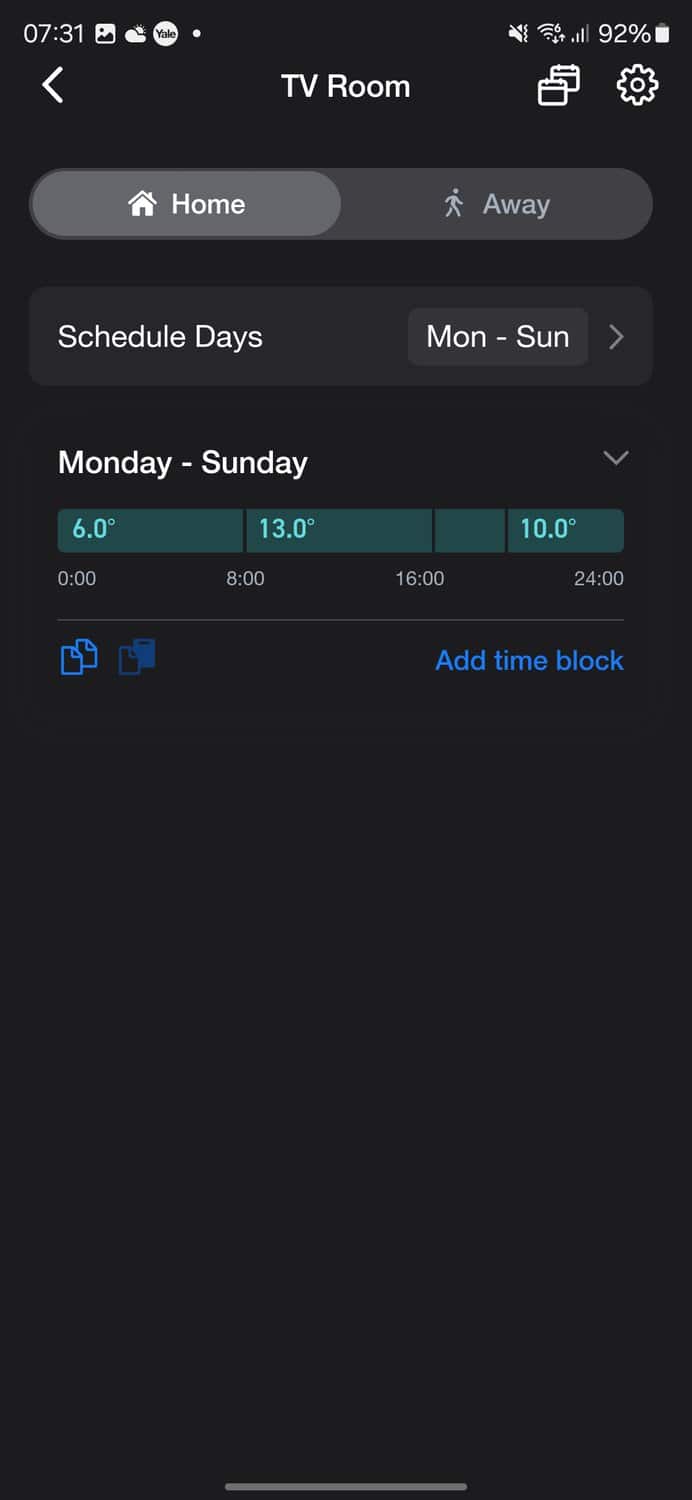The image size is (692, 1500).
Task: Add a new time block
Action: click(529, 660)
